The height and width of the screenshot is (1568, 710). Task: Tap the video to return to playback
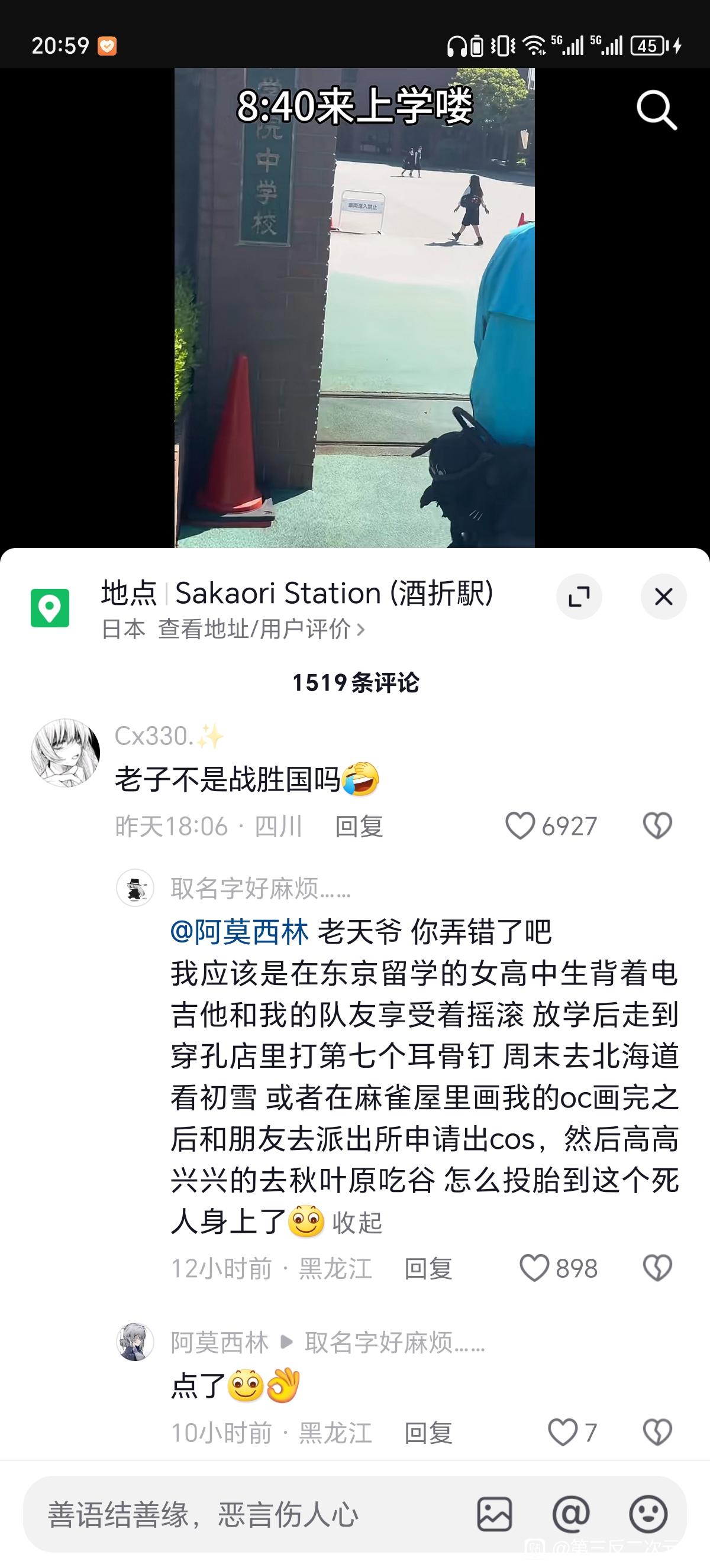(354, 307)
